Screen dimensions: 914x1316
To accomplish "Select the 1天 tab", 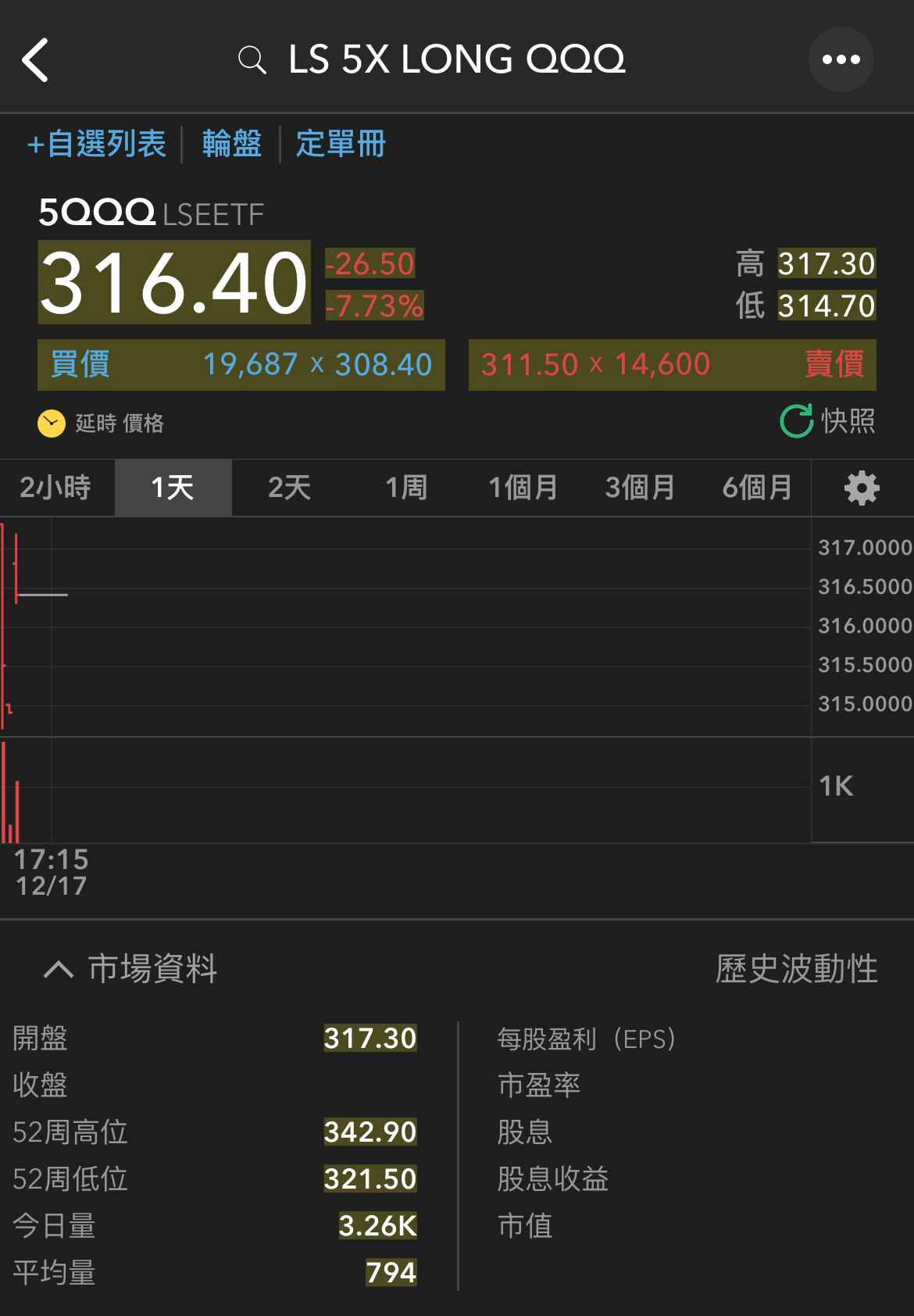I will click(173, 487).
